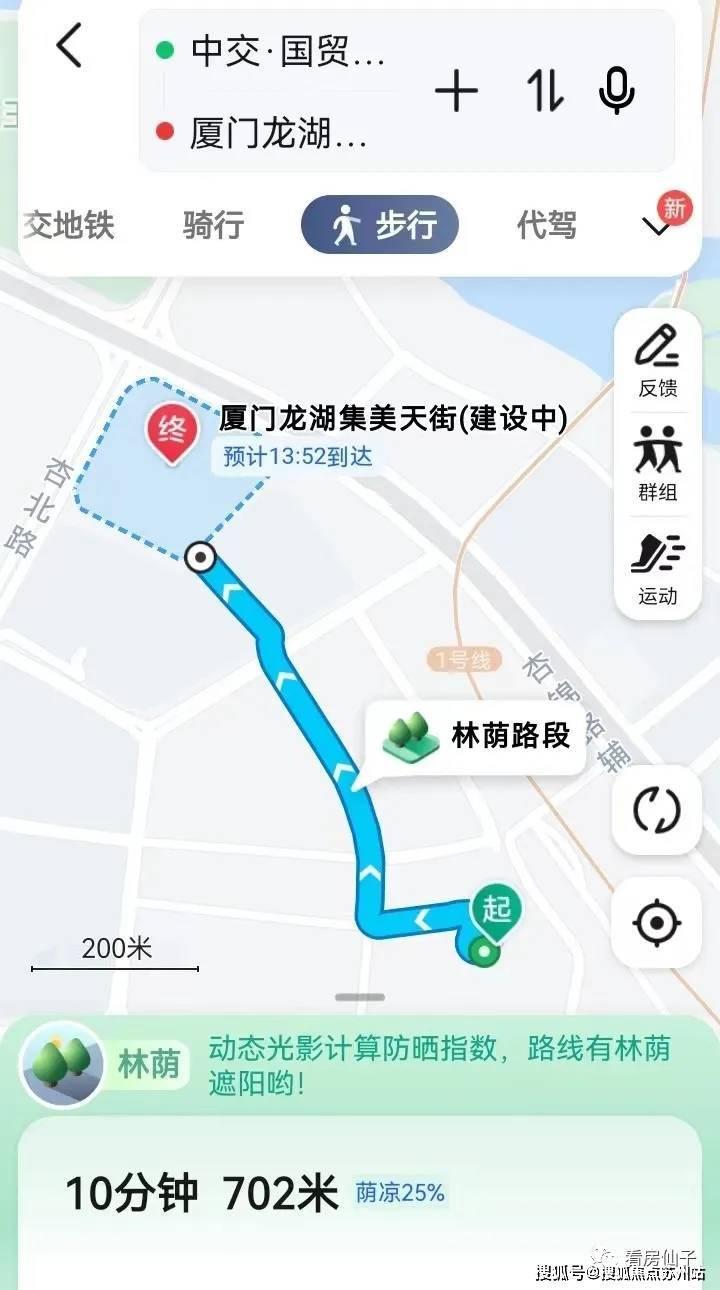The width and height of the screenshot is (720, 1290).
Task: Switch to the 骑行 tab
Action: click(213, 225)
